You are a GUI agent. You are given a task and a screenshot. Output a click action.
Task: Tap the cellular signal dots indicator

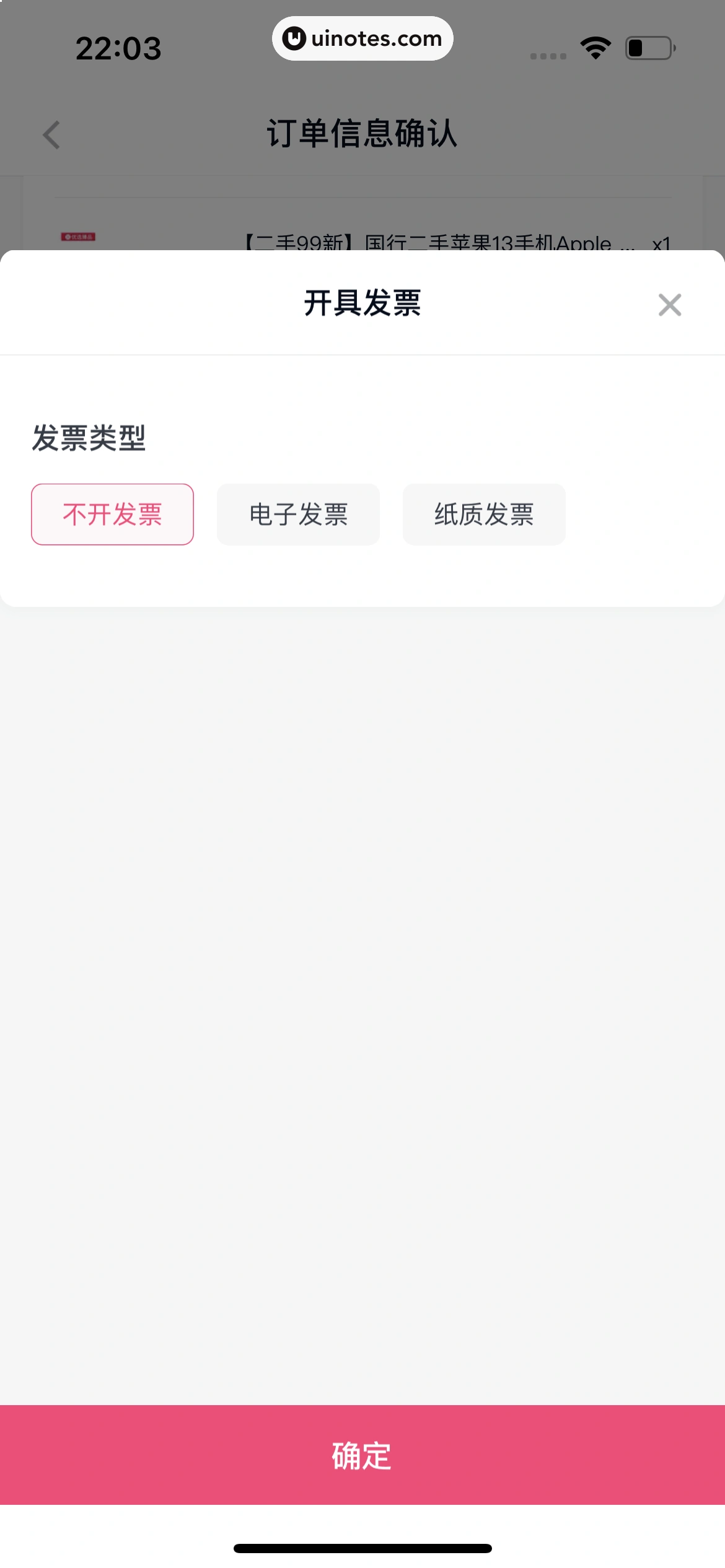[x=548, y=54]
